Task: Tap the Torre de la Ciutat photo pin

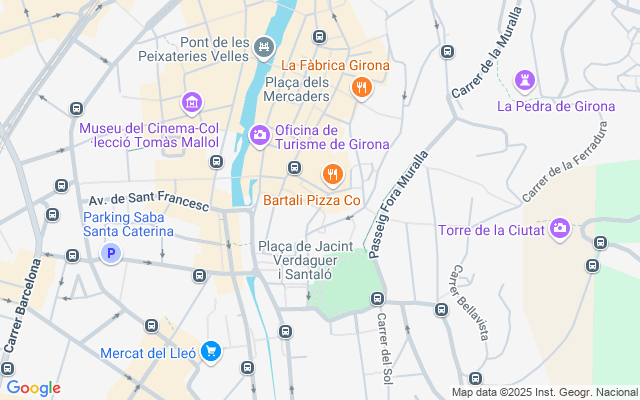Action: point(560,229)
